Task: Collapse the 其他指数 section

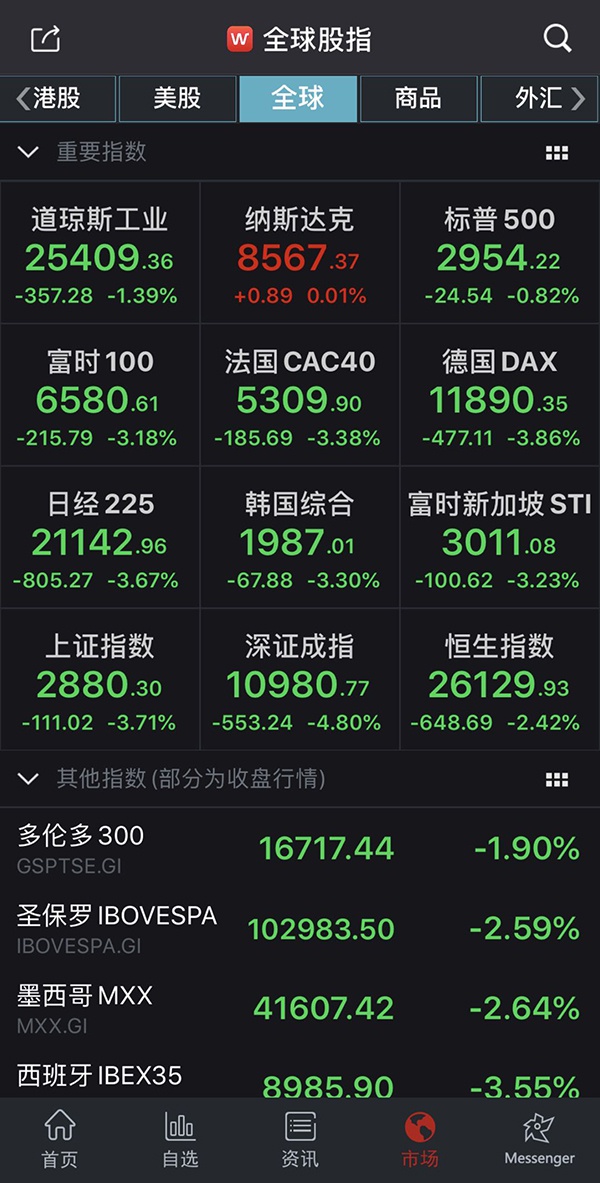Action: pyautogui.click(x=28, y=779)
